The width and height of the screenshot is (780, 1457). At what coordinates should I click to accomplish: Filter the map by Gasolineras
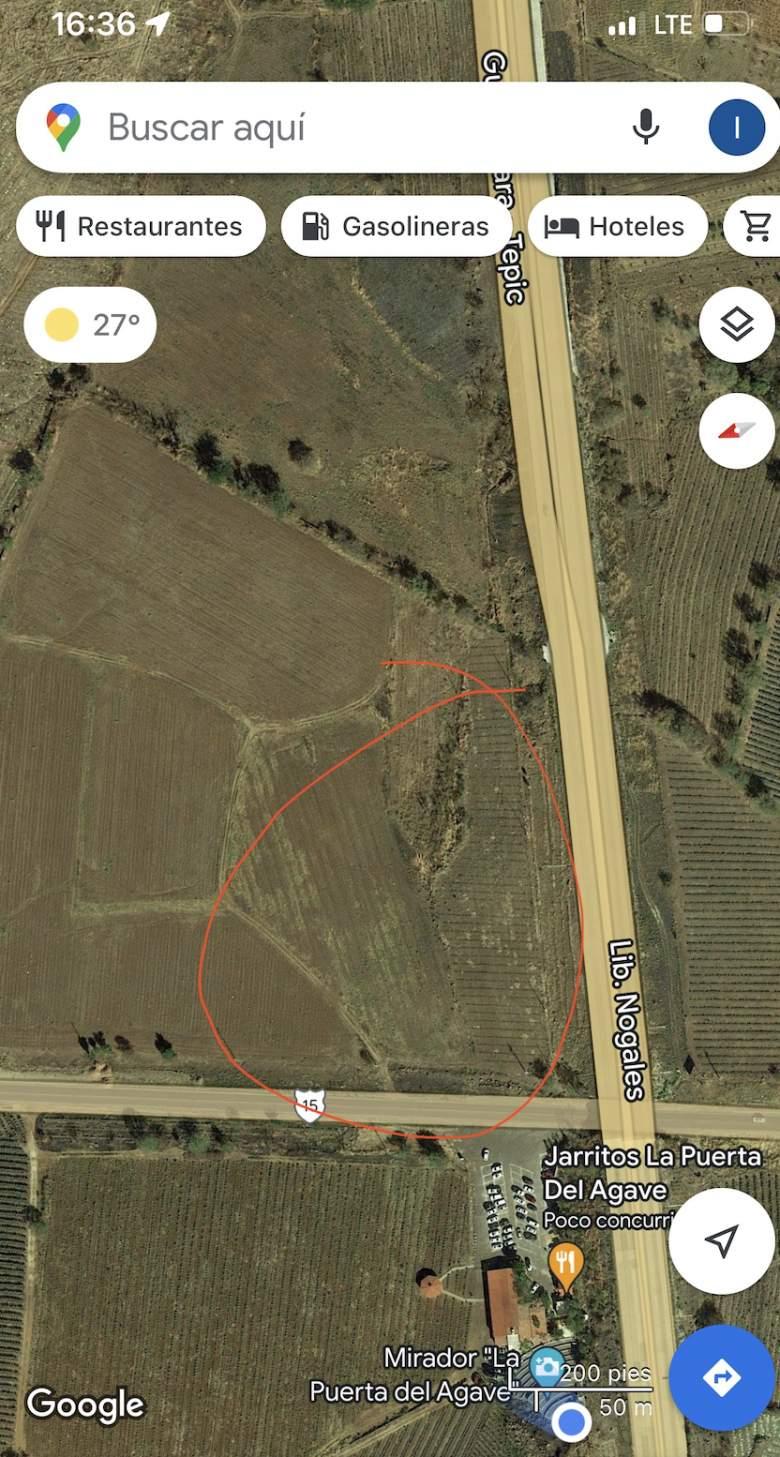pyautogui.click(x=397, y=226)
